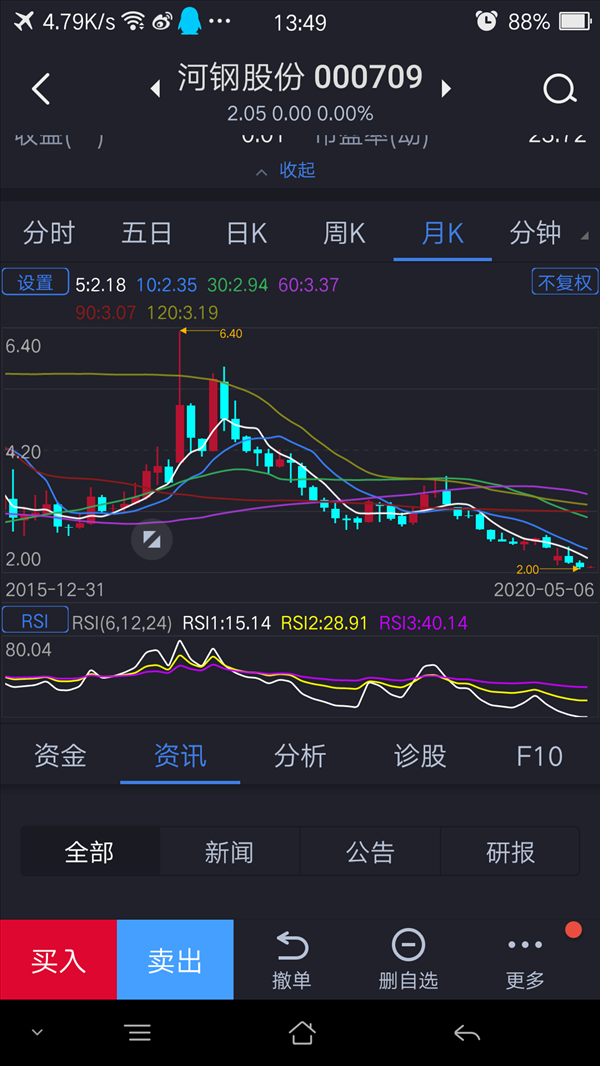Open the stock search magnifier
This screenshot has height=1066, width=600.
tap(560, 89)
